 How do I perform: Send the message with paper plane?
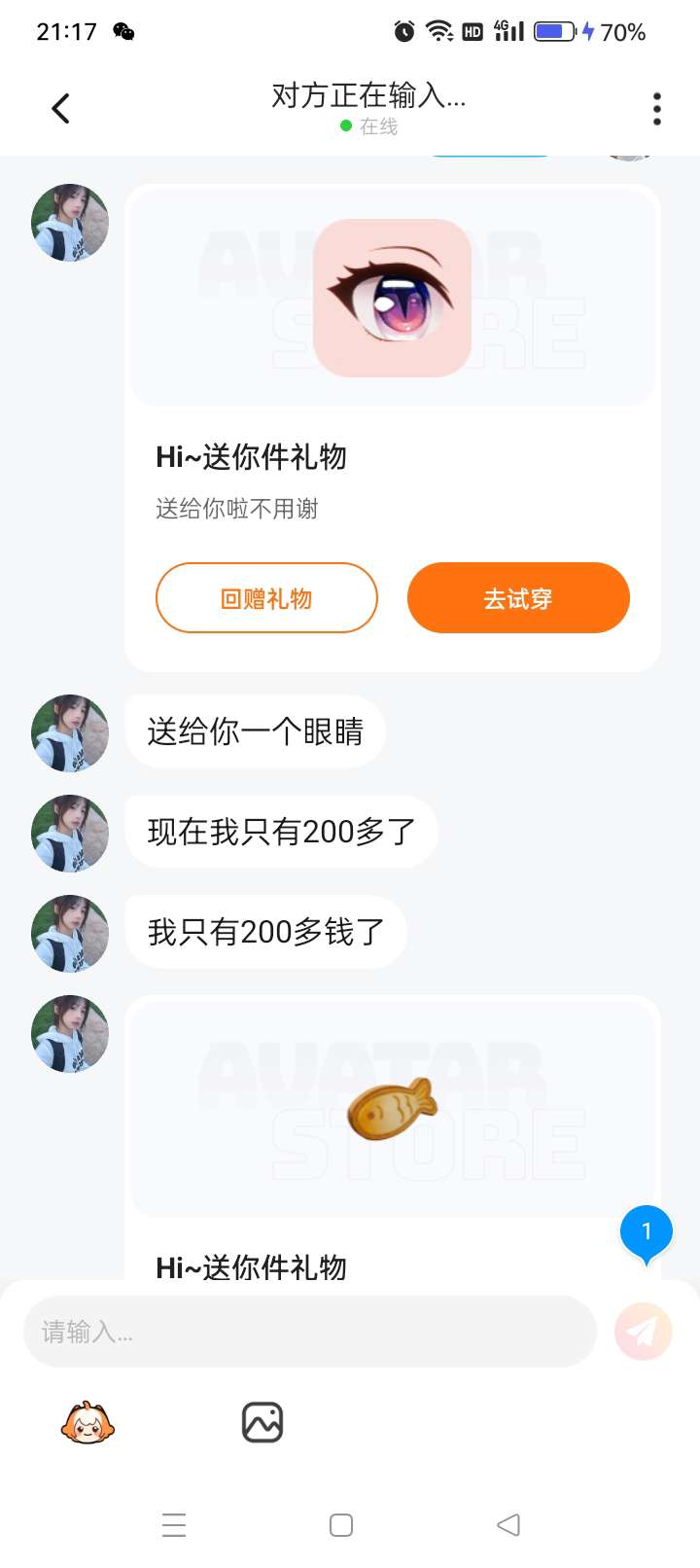point(644,1332)
